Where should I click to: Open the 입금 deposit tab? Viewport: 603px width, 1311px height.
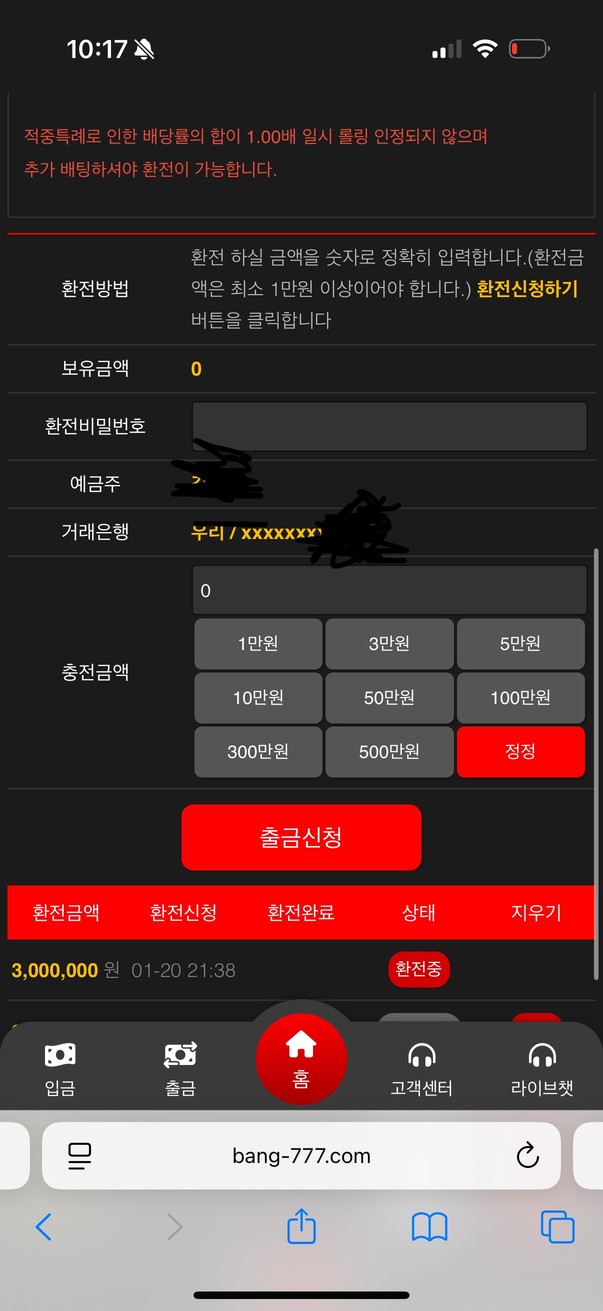[60, 1068]
